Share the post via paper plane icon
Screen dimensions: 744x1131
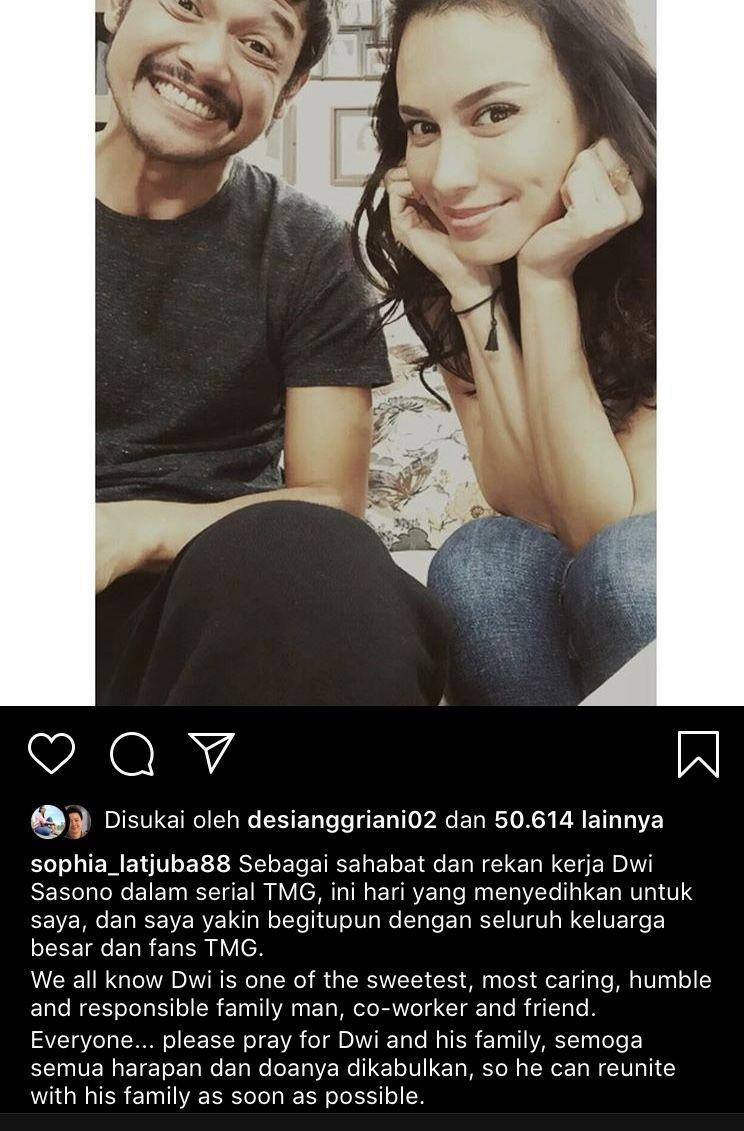pos(211,752)
